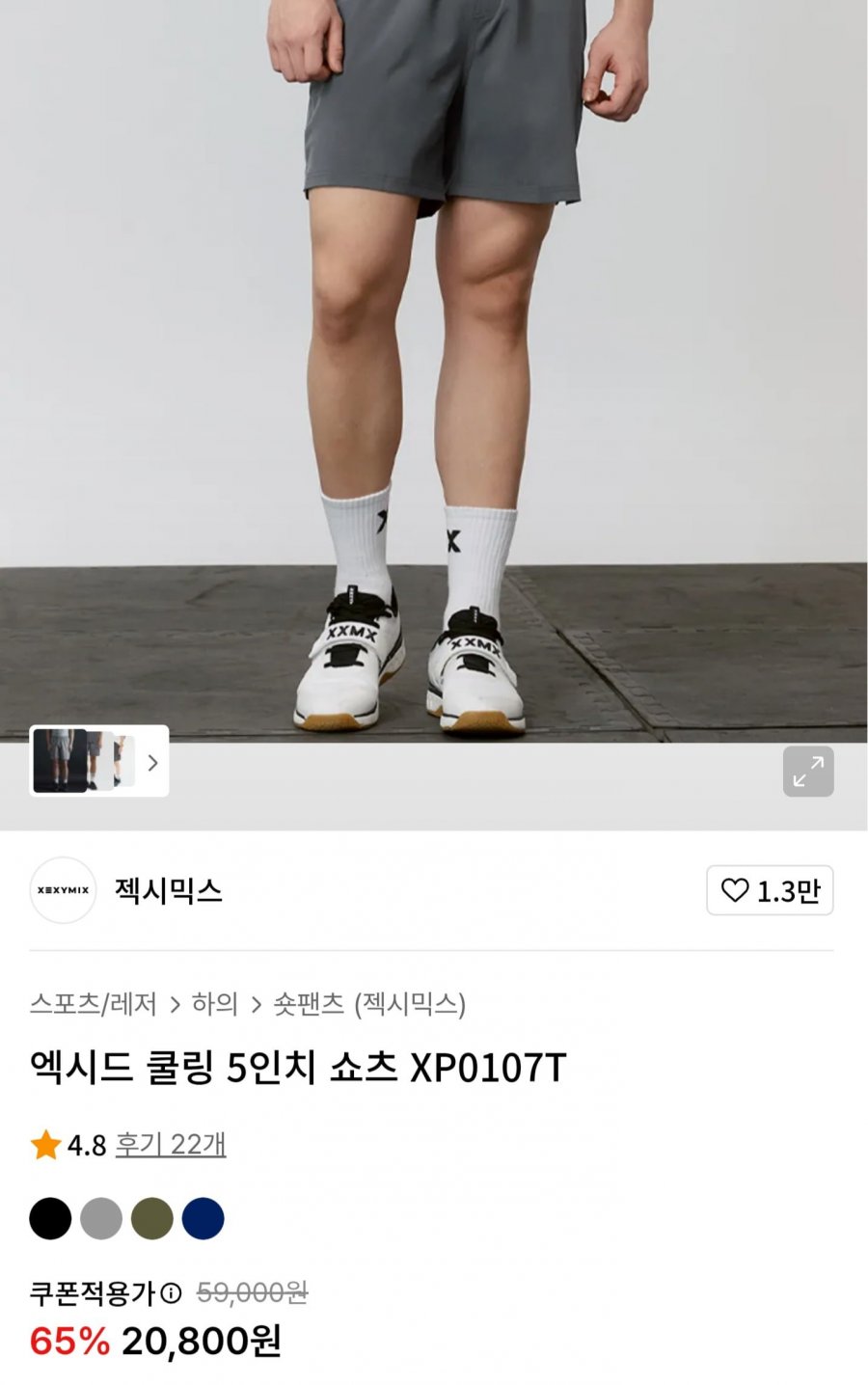
Task: View the 후기 22개 reviews
Action: [x=171, y=1145]
